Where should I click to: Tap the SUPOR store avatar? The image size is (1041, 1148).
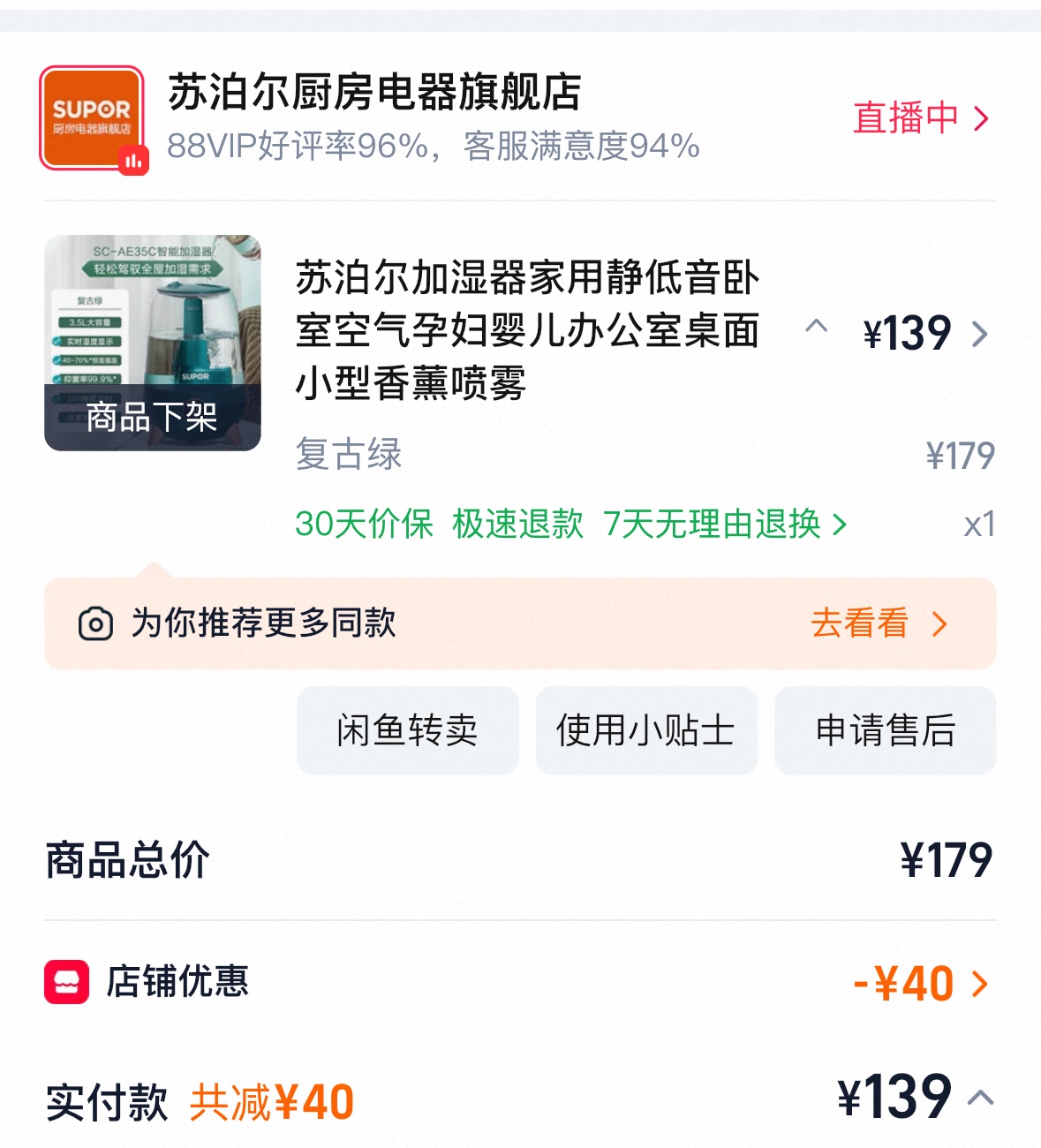coord(92,117)
